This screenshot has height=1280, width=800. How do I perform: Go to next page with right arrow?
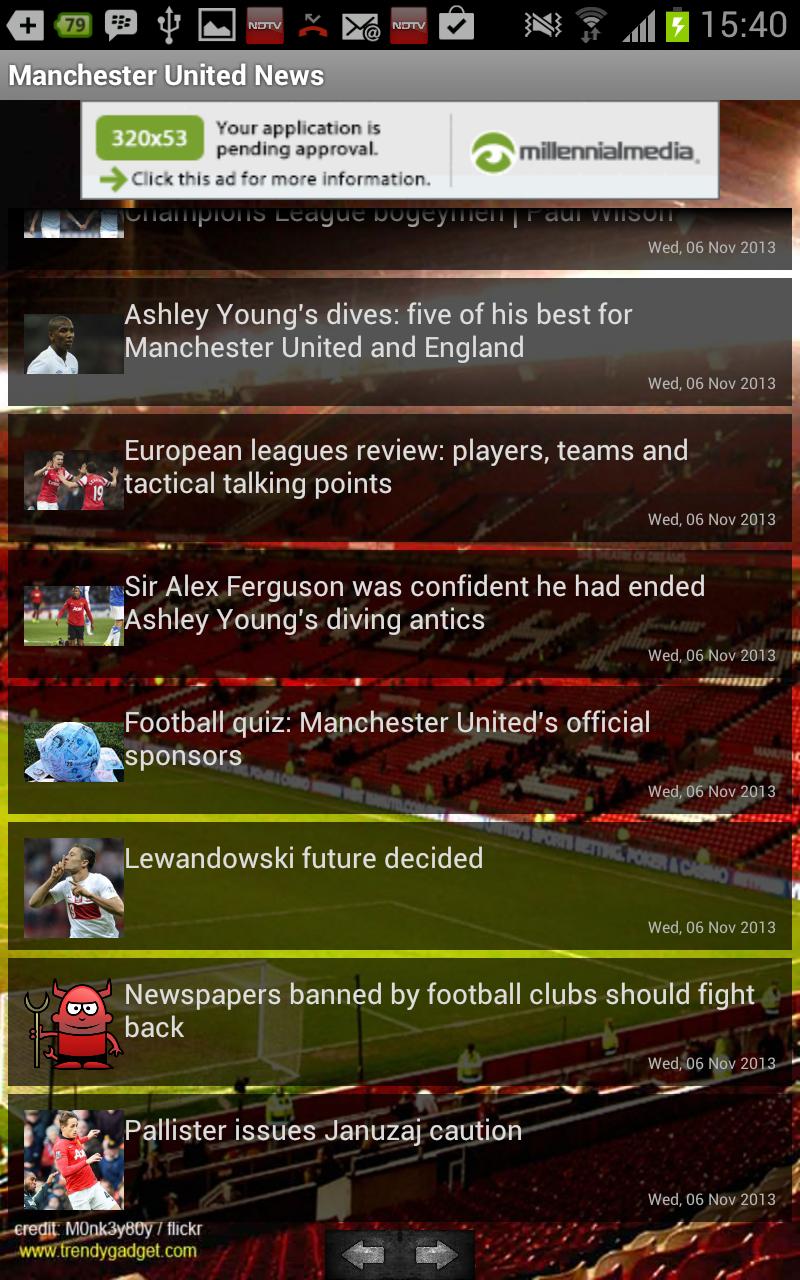(436, 1254)
